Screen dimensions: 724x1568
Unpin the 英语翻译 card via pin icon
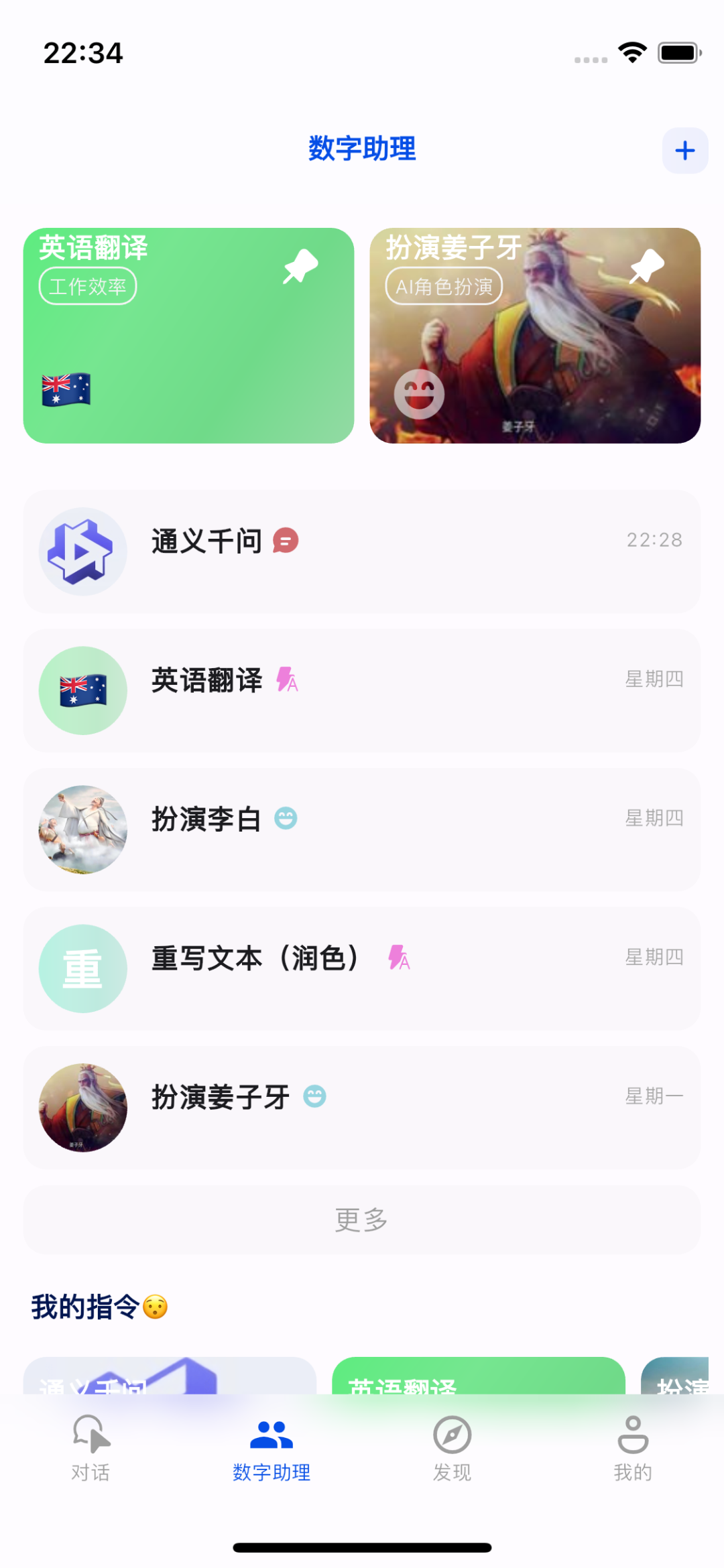click(x=300, y=266)
